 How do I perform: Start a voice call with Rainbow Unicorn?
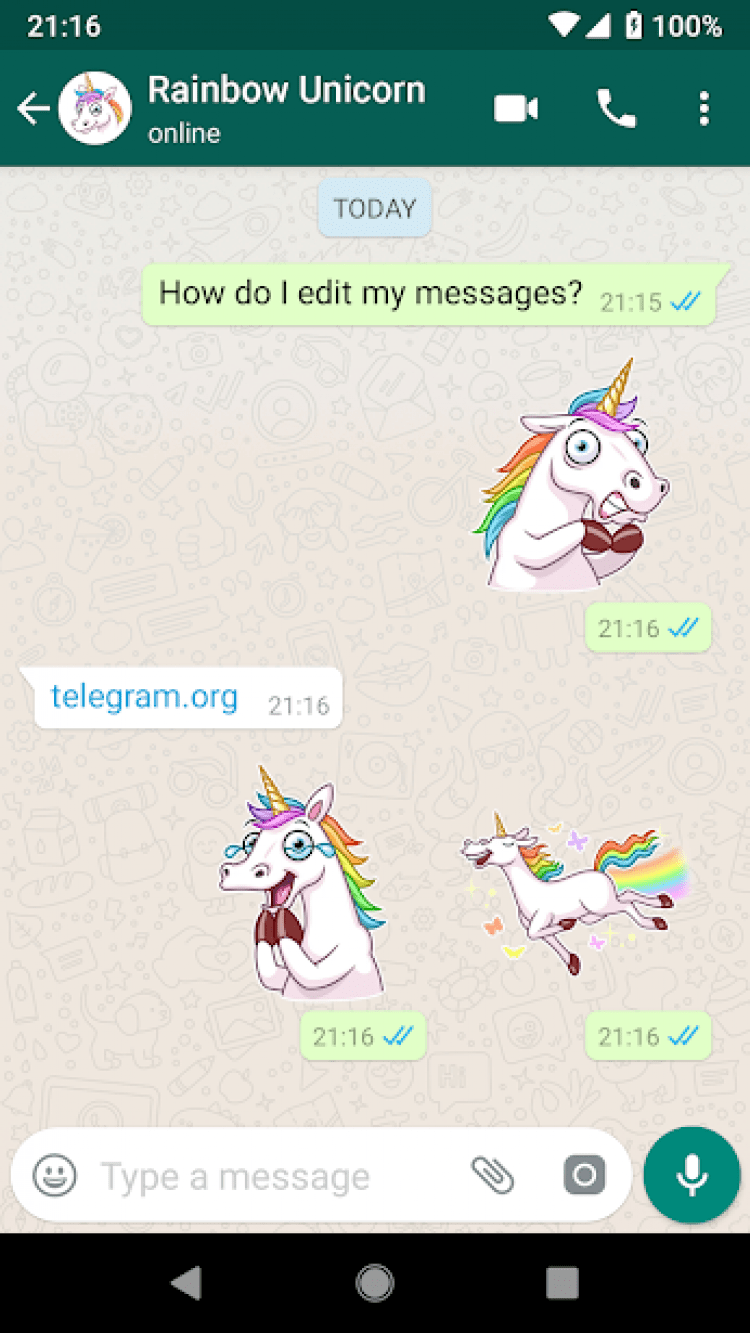pyautogui.click(x=616, y=108)
